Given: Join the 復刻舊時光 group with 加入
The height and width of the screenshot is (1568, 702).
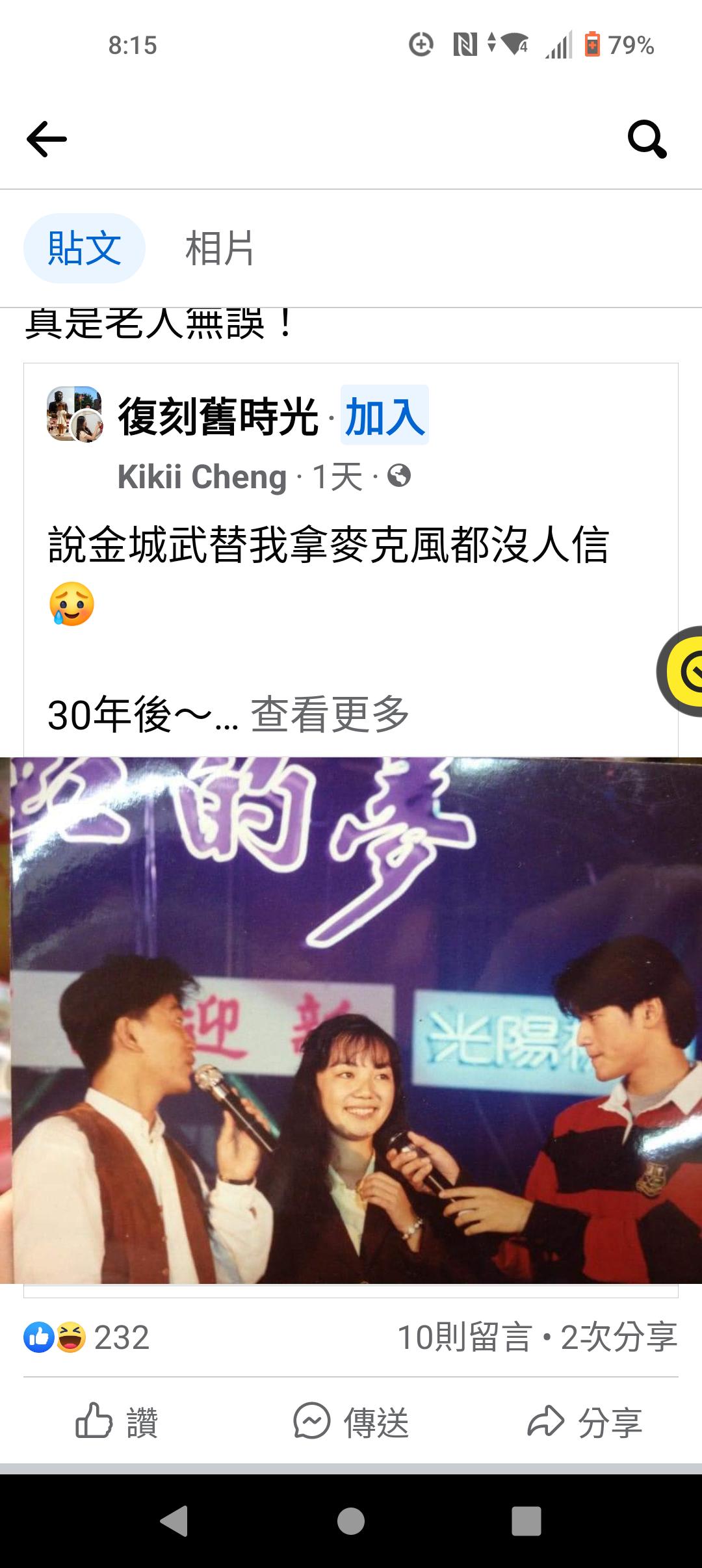Looking at the screenshot, I should 384,416.
